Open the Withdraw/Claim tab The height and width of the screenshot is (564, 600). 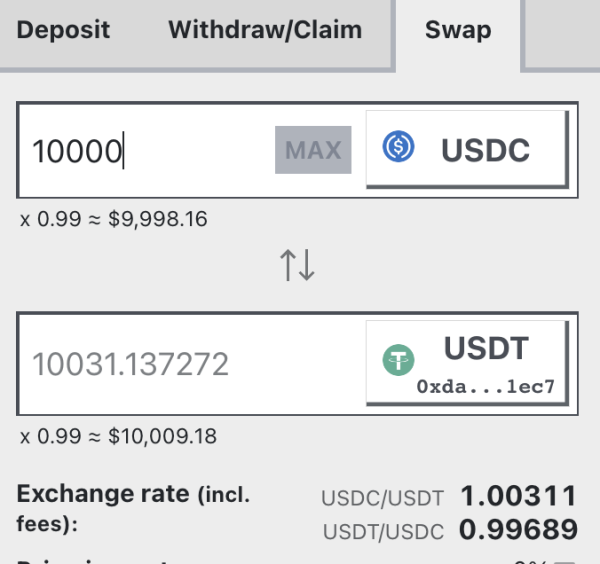[265, 30]
